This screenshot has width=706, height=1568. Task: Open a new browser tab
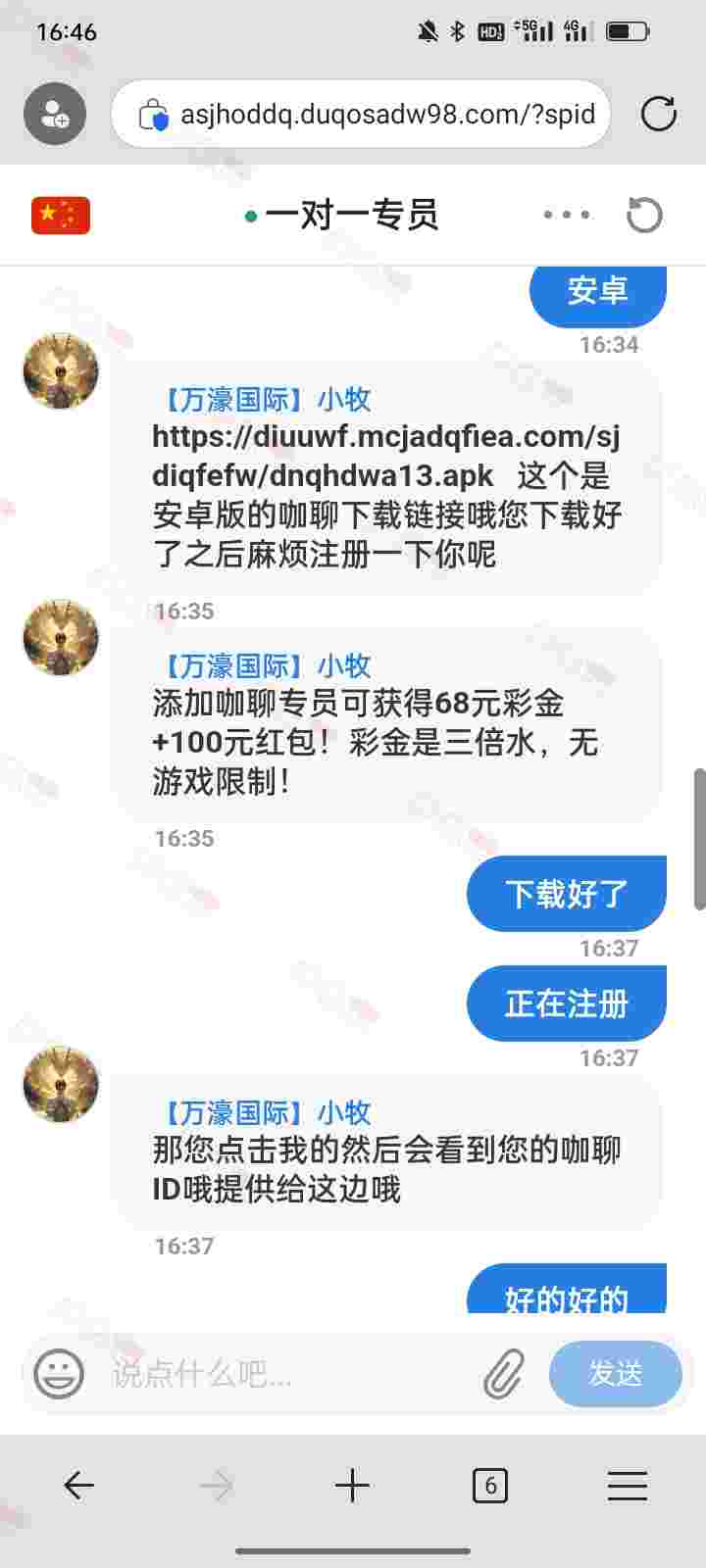coord(352,1486)
